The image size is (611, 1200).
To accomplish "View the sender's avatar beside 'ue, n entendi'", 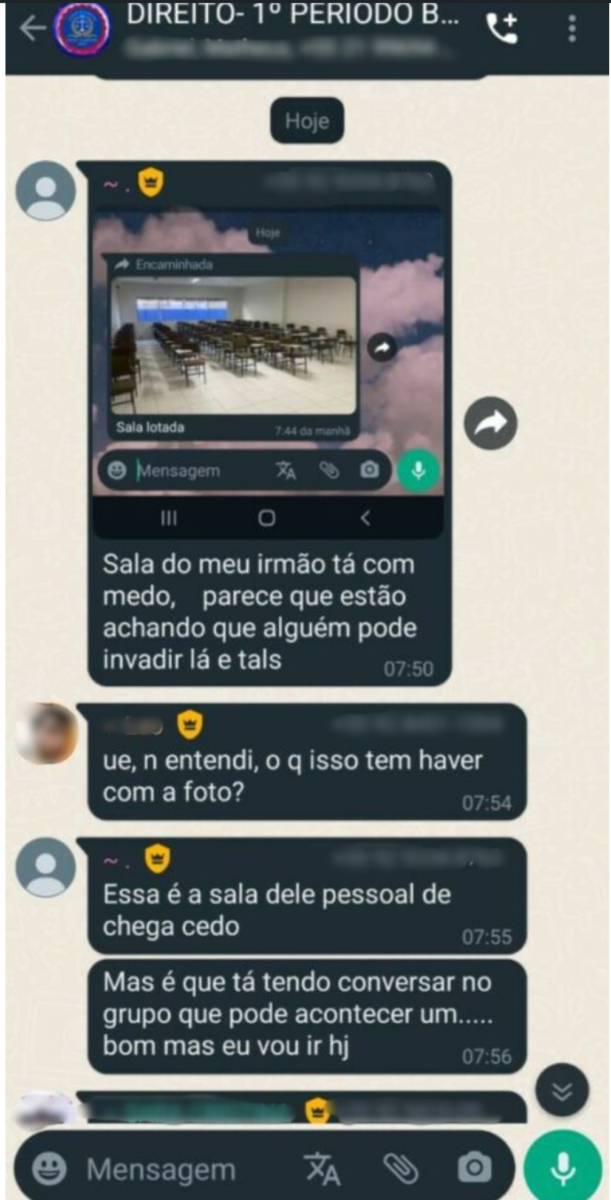I will [46, 734].
